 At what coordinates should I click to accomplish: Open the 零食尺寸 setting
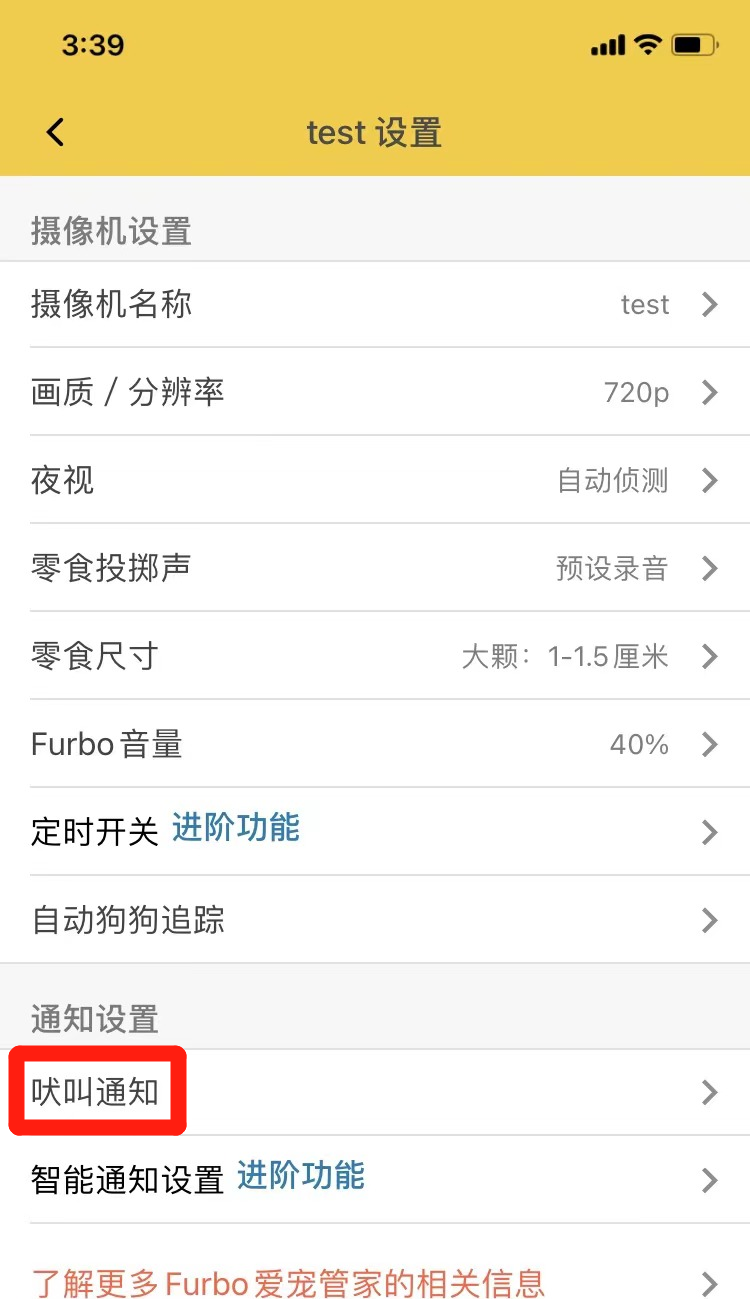tap(375, 656)
